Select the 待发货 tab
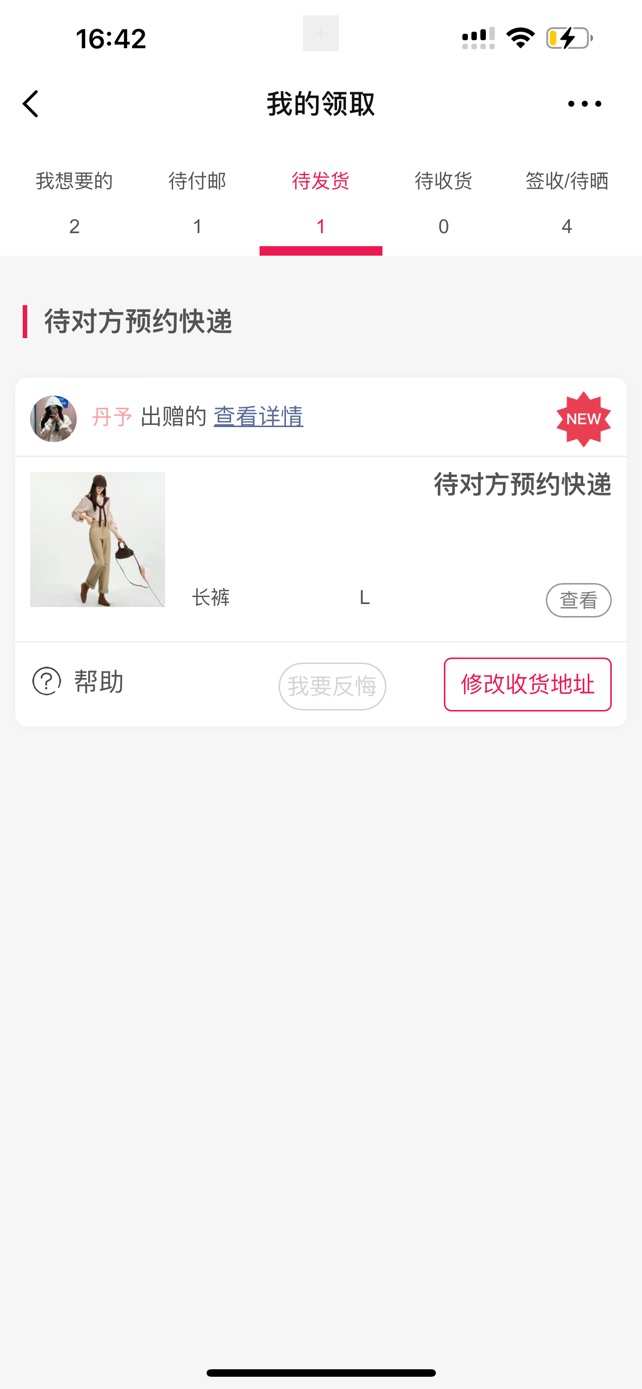 320,202
